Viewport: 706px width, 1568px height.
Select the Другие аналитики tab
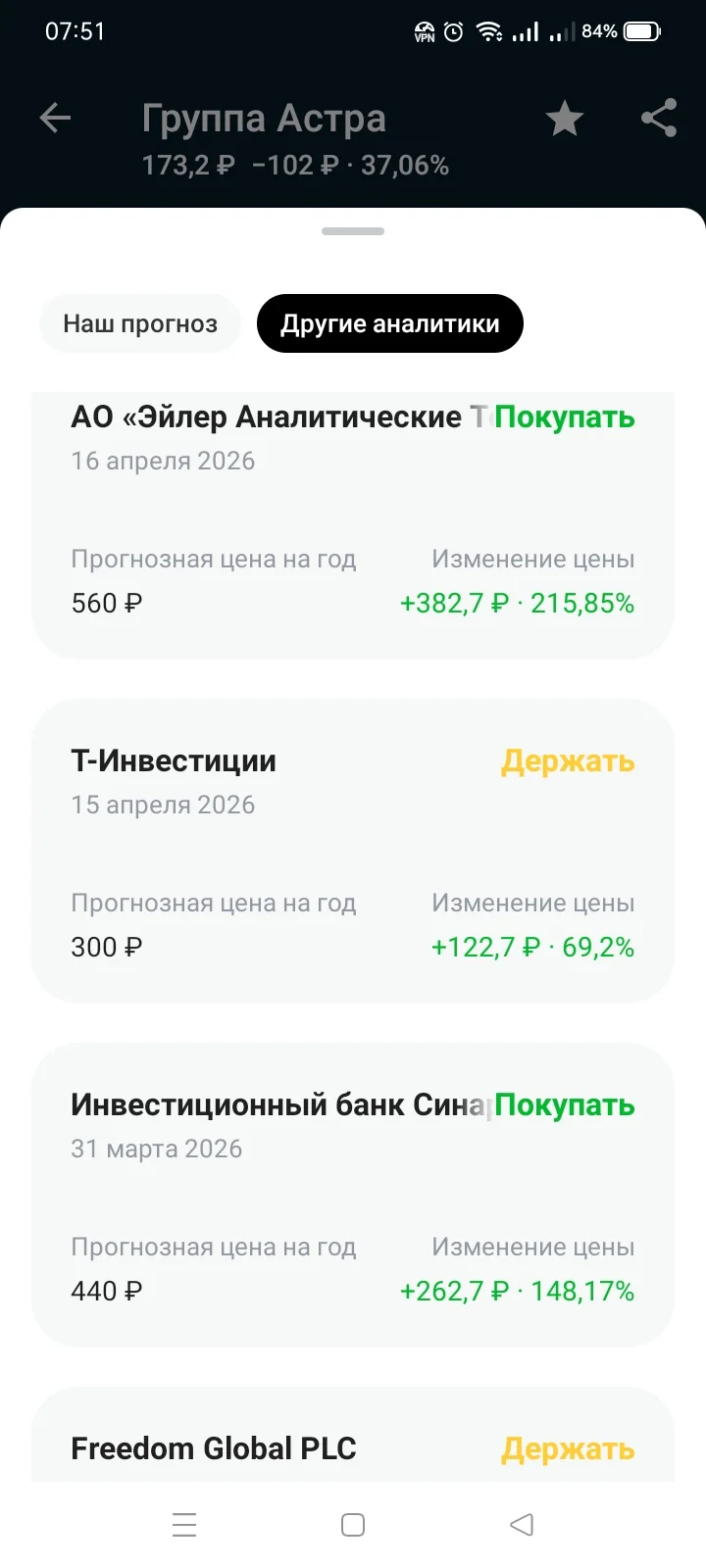[390, 323]
